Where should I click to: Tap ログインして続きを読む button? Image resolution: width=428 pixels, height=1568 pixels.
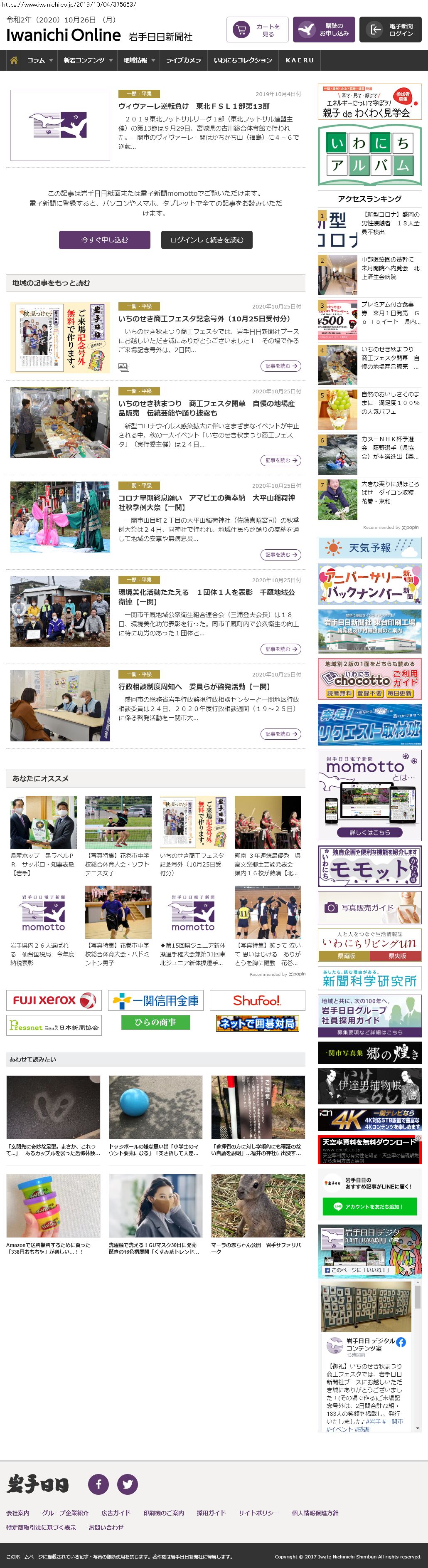pos(206,240)
